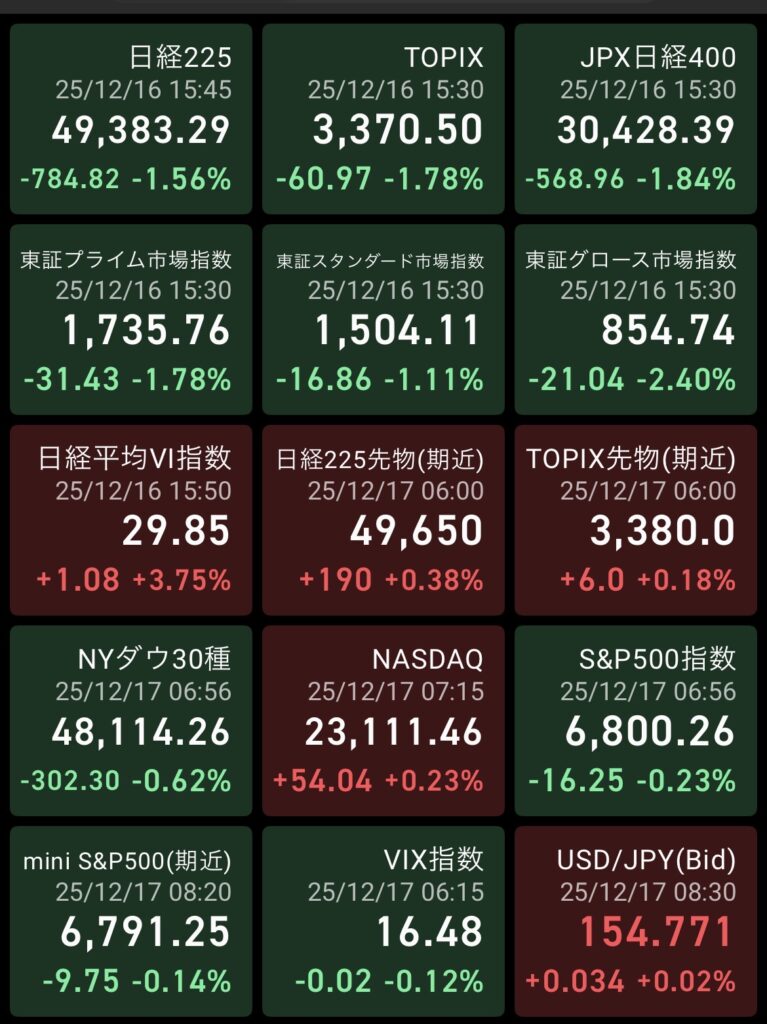
Task: Open the NASDAQ index tile
Action: point(384,719)
